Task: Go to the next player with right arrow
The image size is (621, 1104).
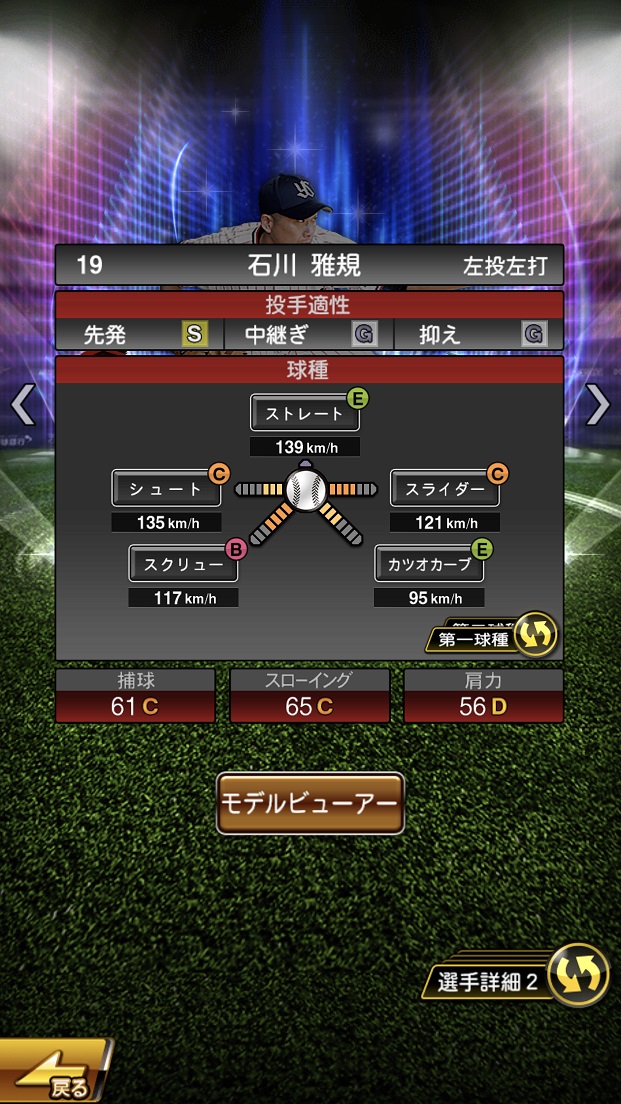Action: (597, 405)
